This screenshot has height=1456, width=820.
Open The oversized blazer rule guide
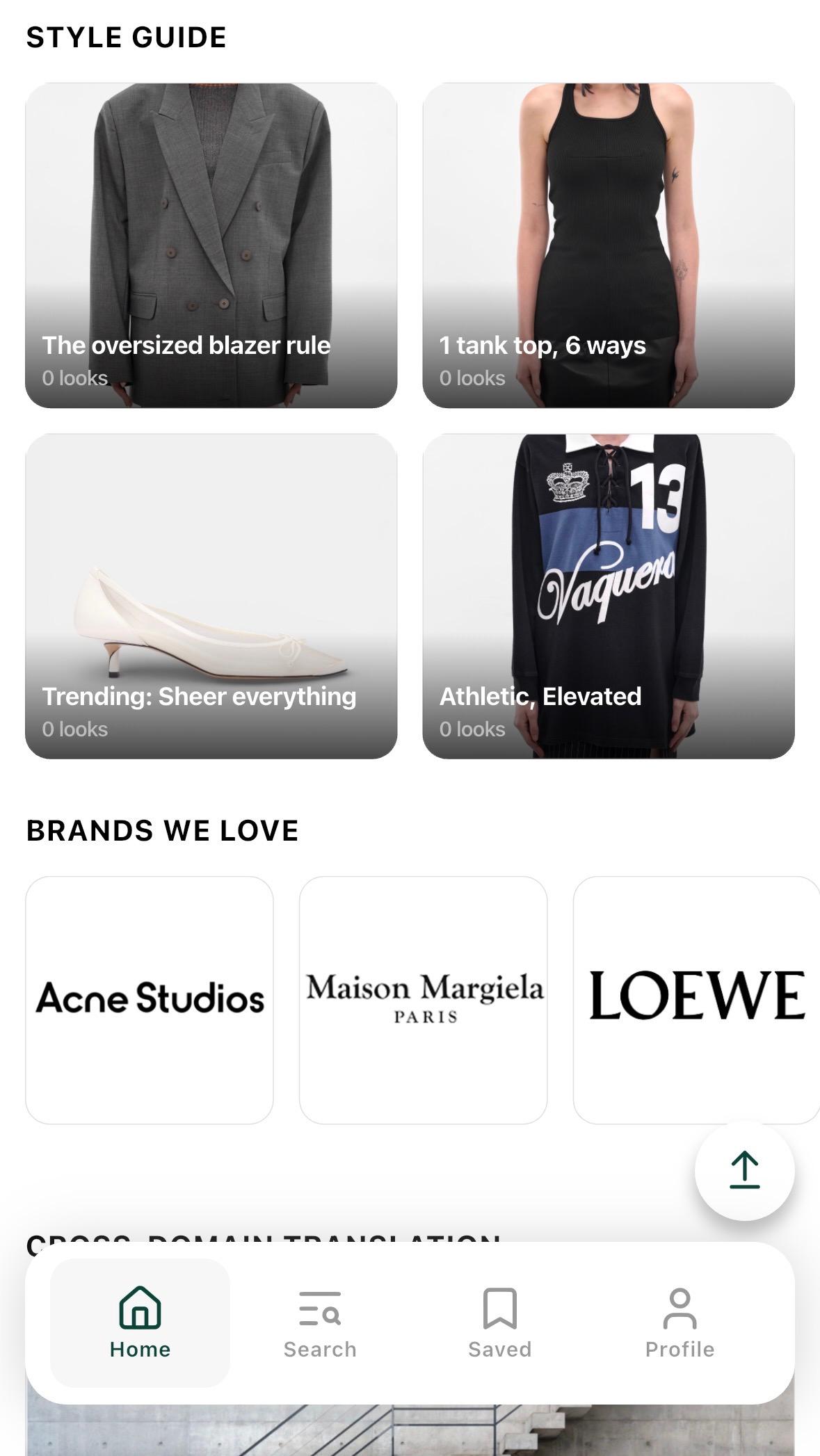coord(211,245)
